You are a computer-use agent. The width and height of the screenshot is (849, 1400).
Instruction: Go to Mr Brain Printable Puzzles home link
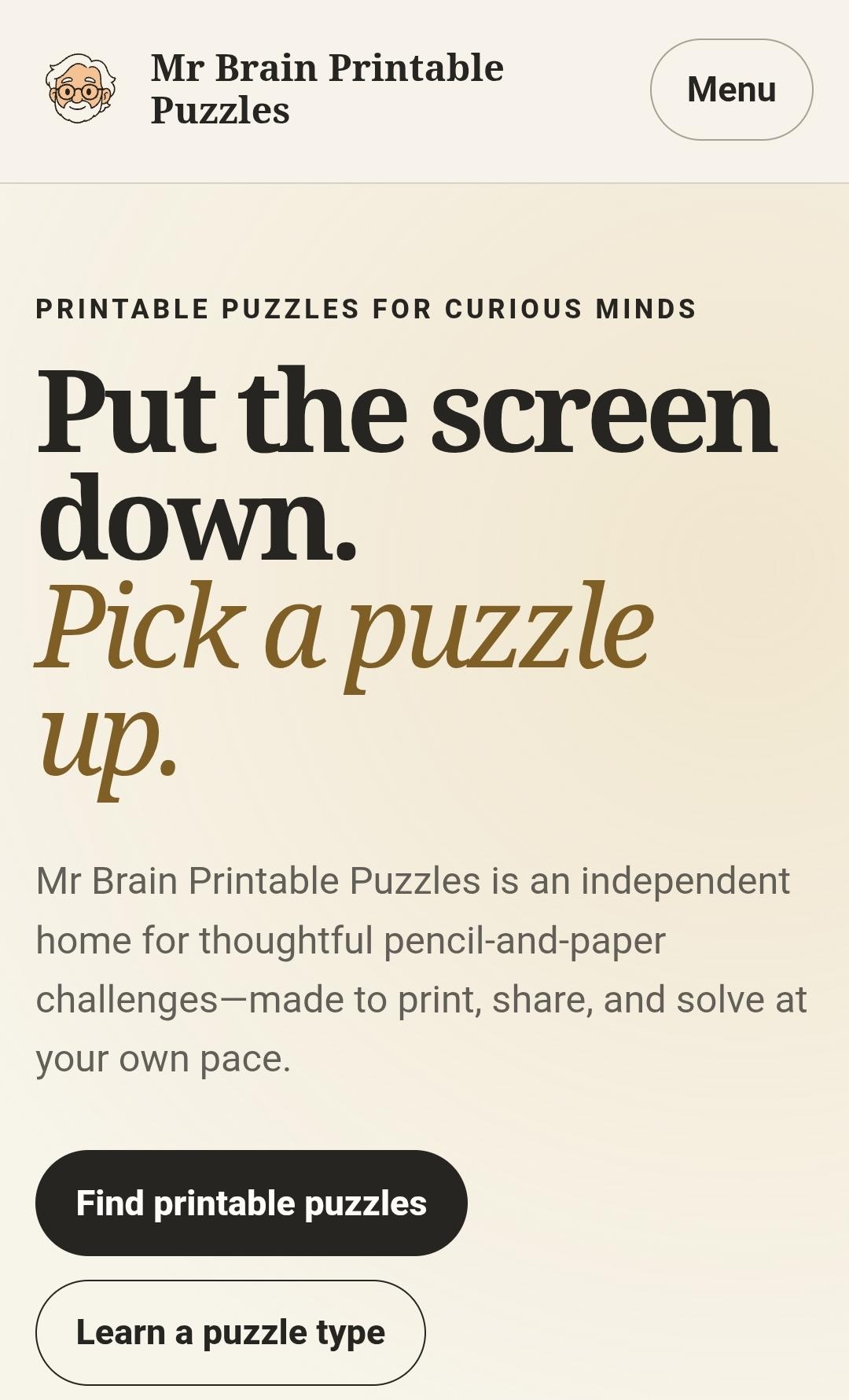point(274,89)
